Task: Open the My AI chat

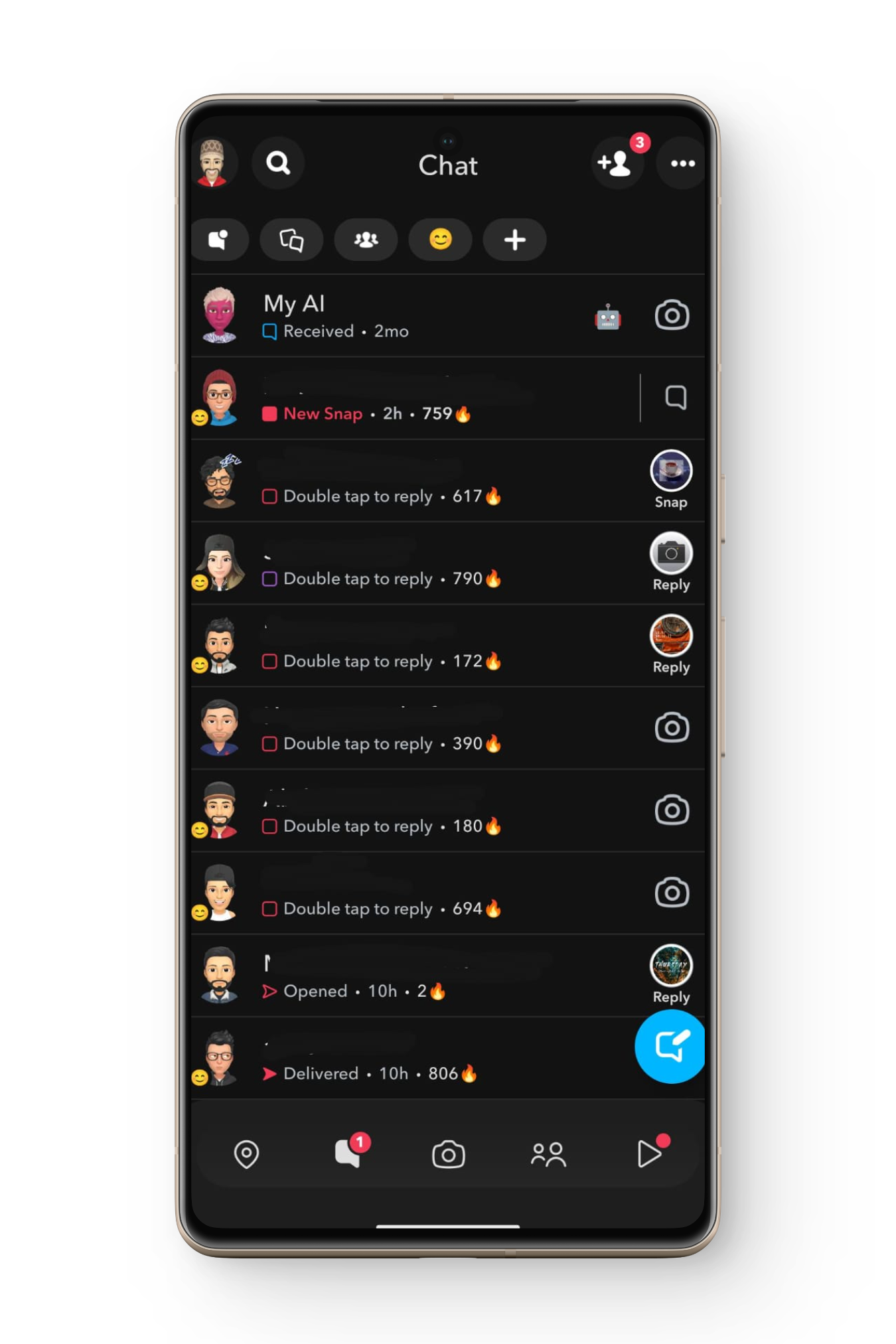Action: 398,316
